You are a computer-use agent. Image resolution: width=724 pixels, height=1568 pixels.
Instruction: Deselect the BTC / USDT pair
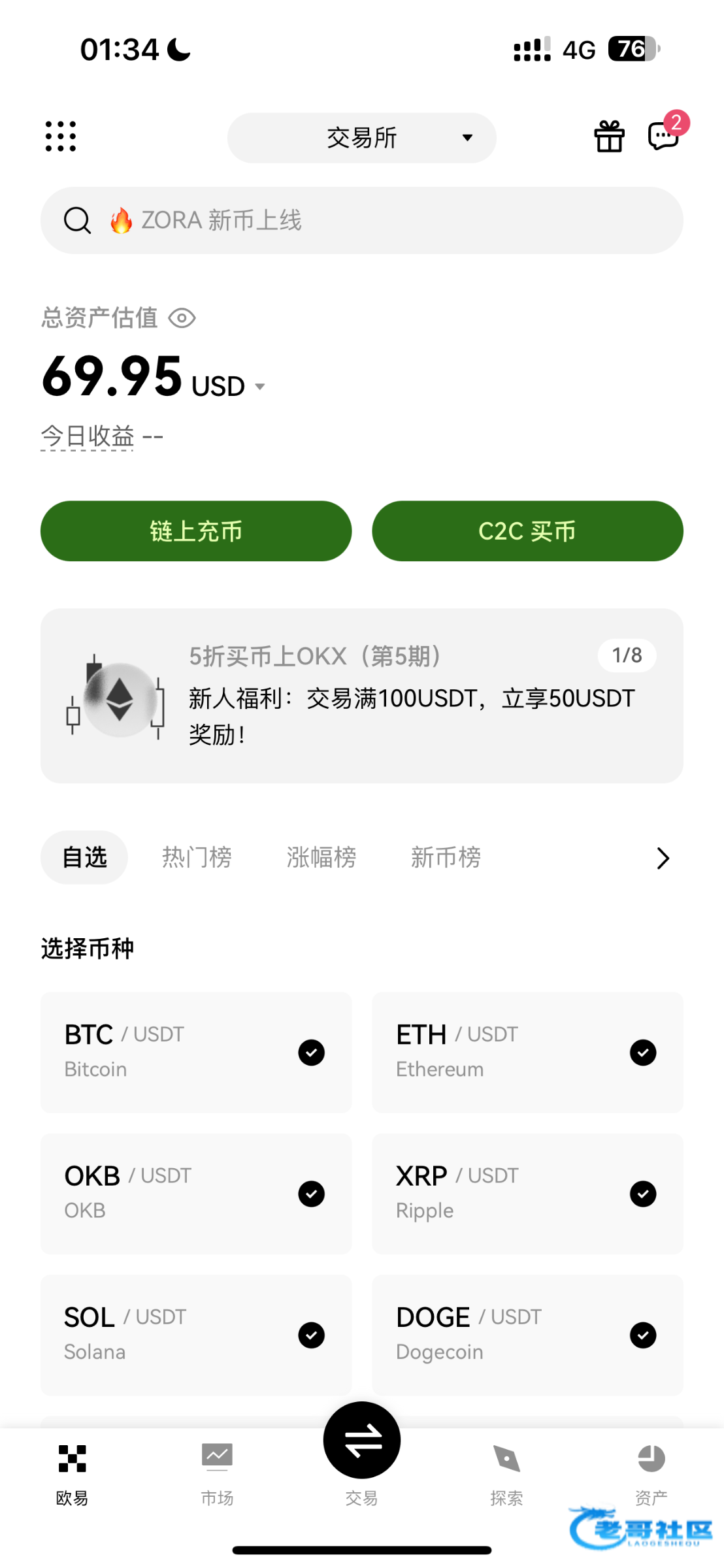311,1052
